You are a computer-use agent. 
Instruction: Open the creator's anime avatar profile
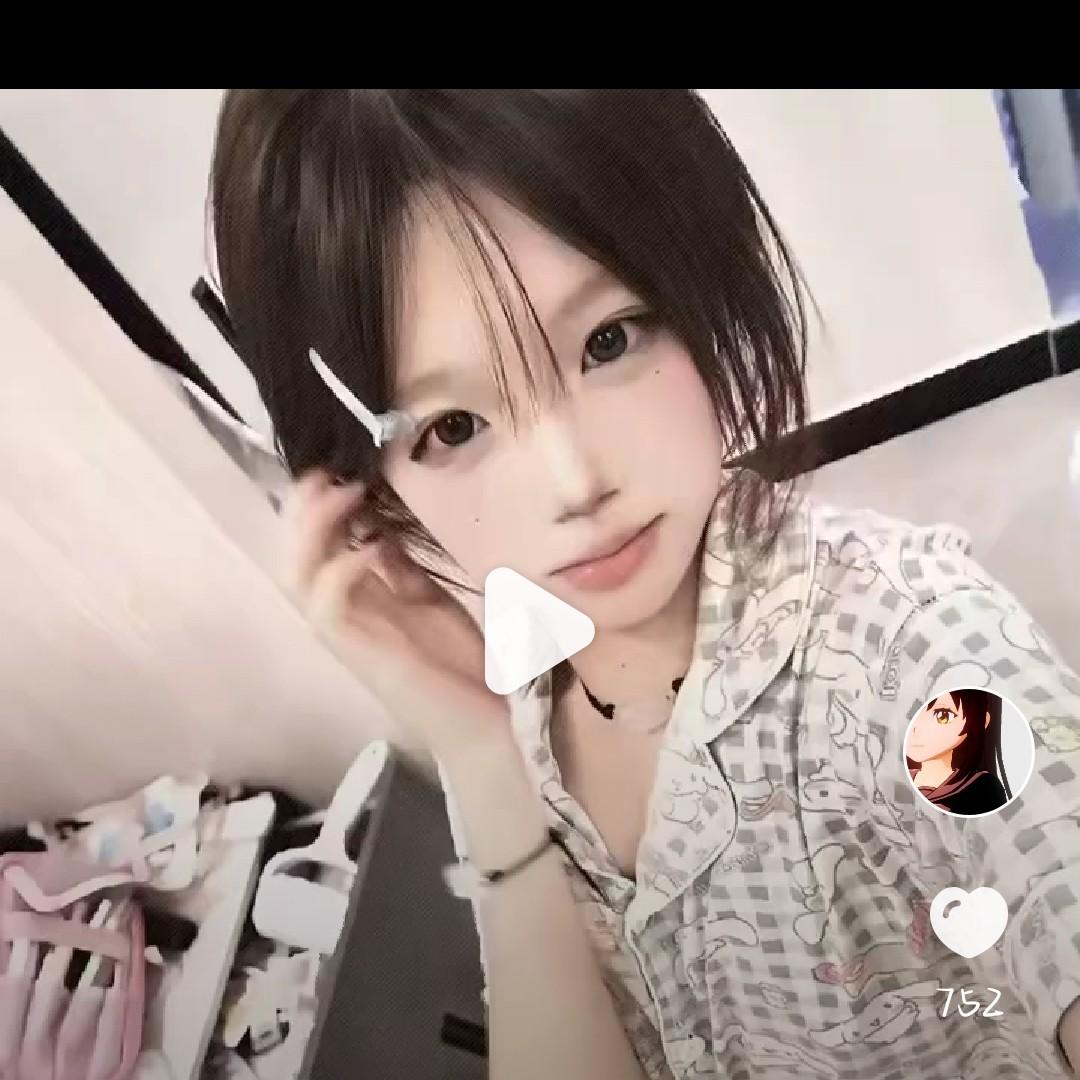[x=968, y=753]
